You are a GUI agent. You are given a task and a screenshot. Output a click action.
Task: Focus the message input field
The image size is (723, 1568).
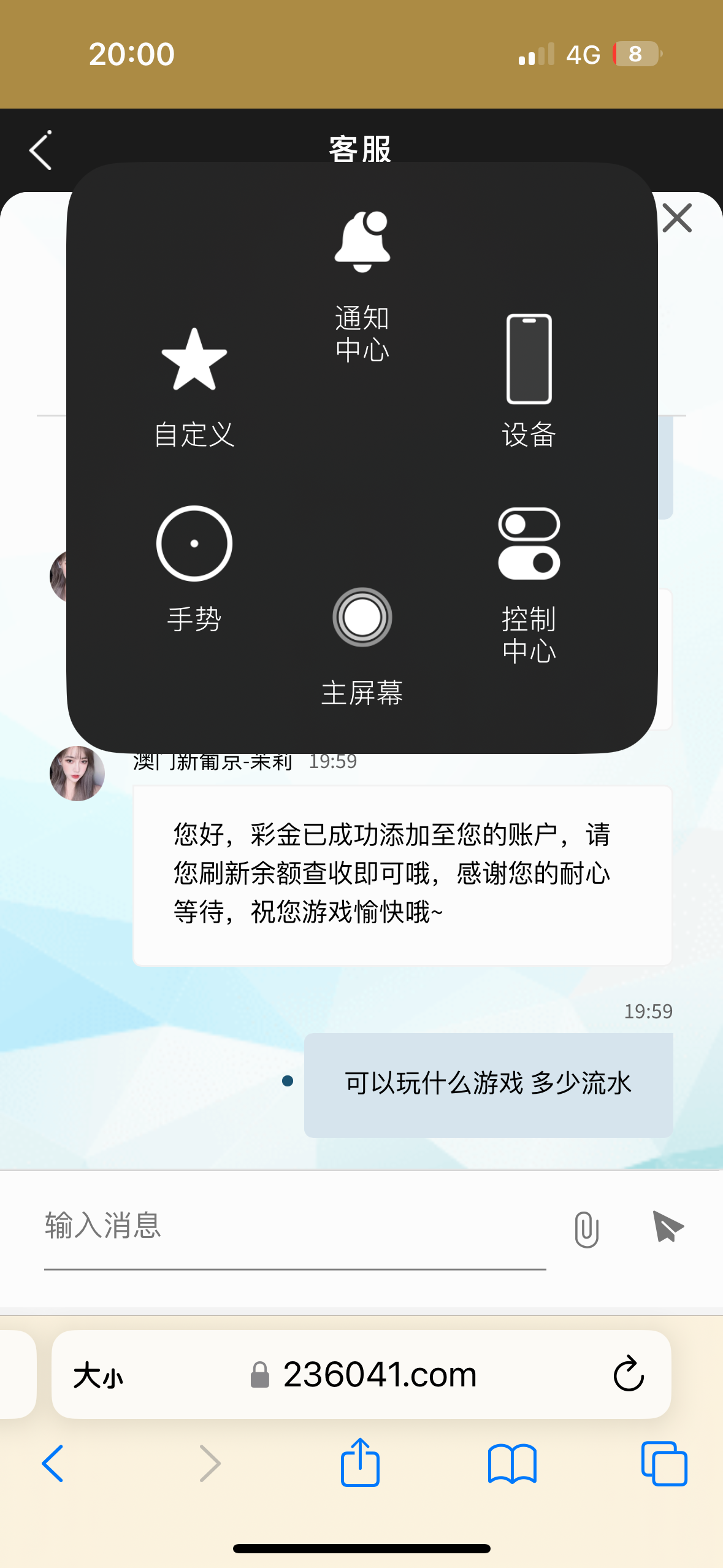[x=294, y=1226]
